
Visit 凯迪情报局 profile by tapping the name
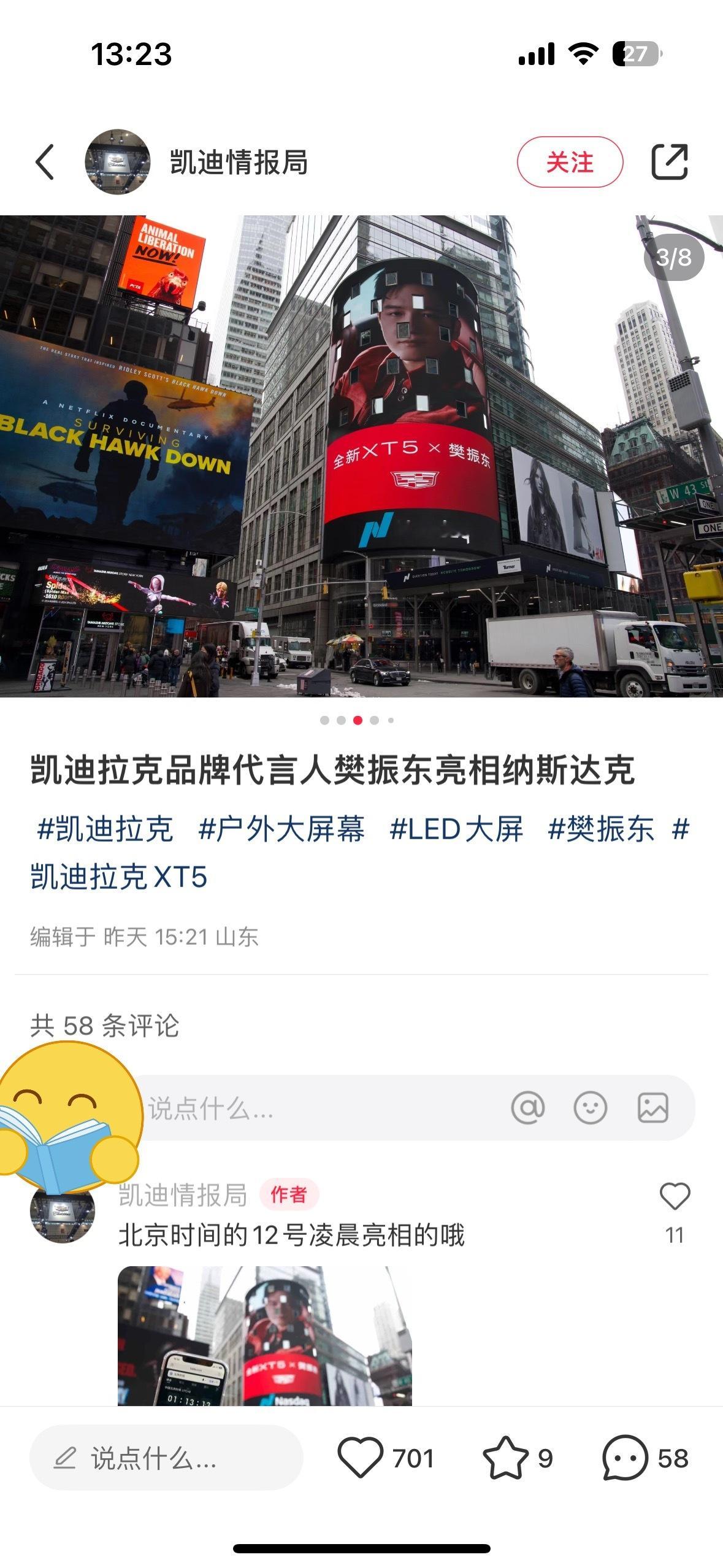238,162
